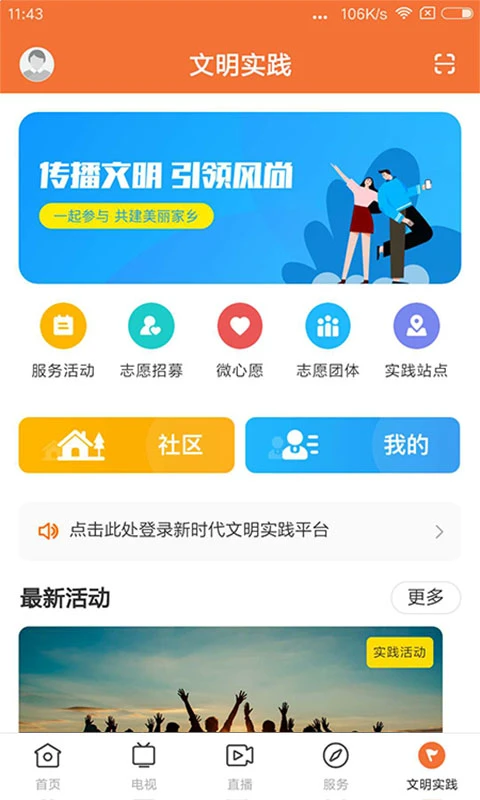Viewport: 480px width, 800px height.
Task: Tap the 我的 button
Action: click(x=352, y=445)
